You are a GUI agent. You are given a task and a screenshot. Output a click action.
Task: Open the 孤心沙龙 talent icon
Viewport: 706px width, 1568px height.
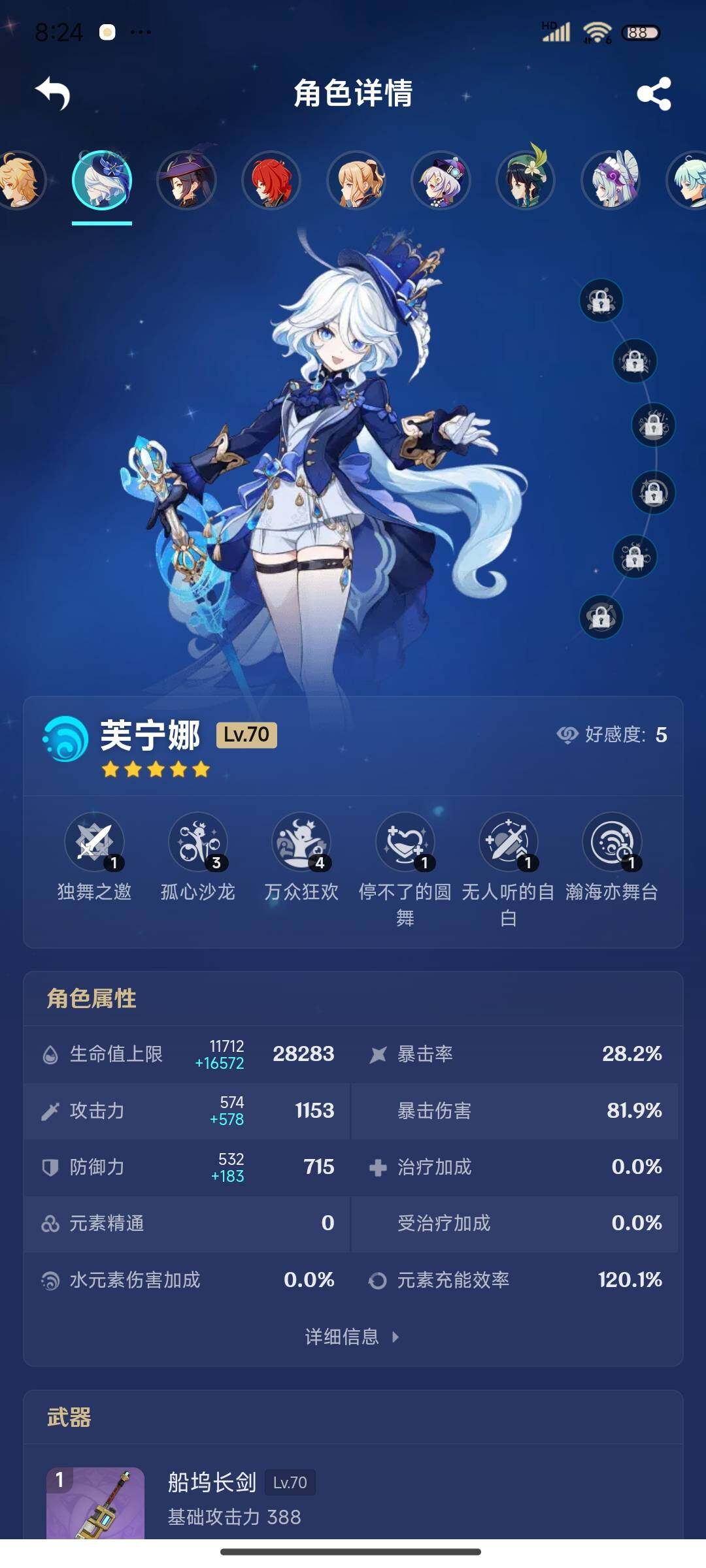coord(198,842)
